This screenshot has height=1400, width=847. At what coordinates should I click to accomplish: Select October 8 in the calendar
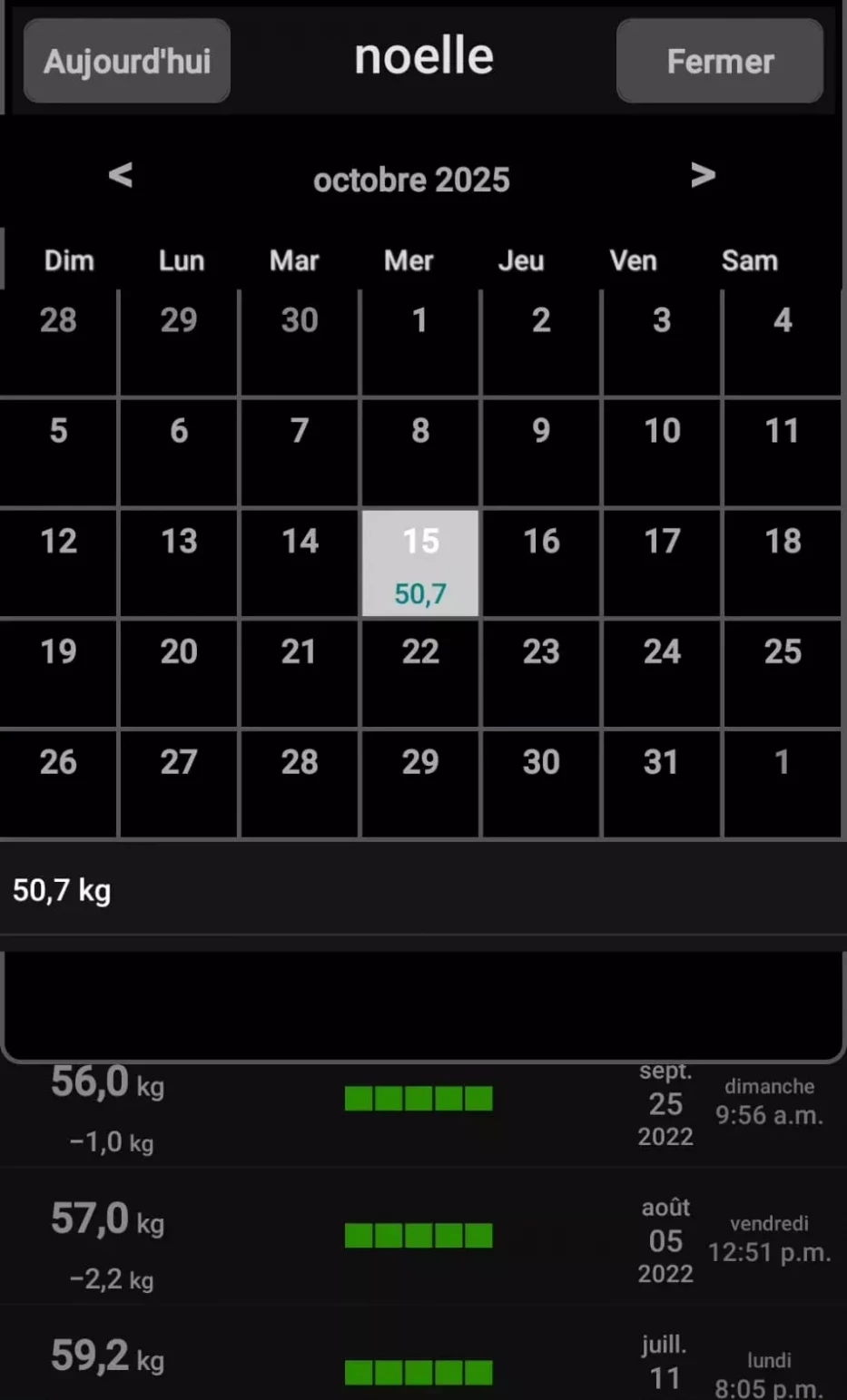[x=420, y=451]
